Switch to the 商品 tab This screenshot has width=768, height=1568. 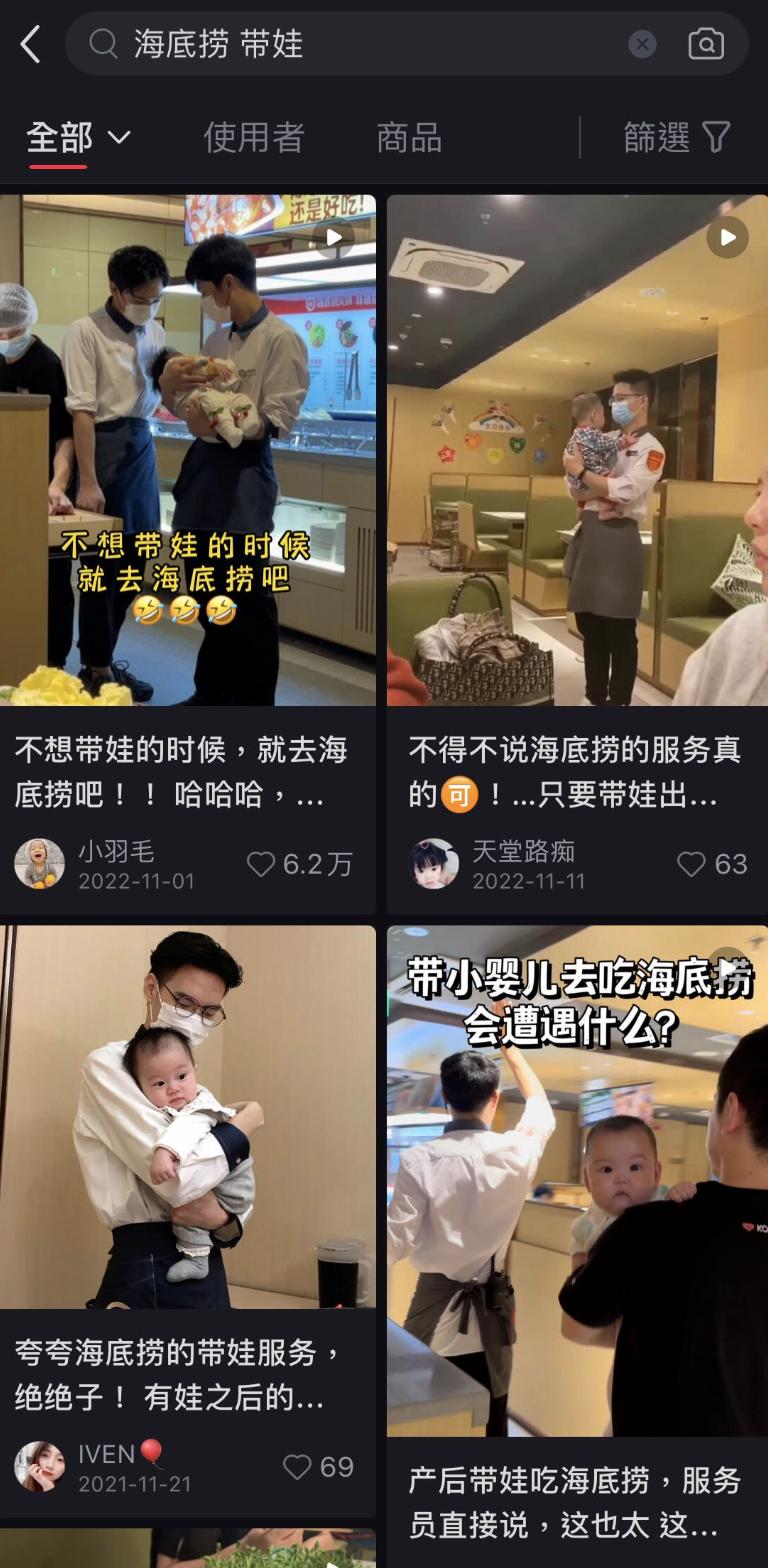(x=409, y=137)
